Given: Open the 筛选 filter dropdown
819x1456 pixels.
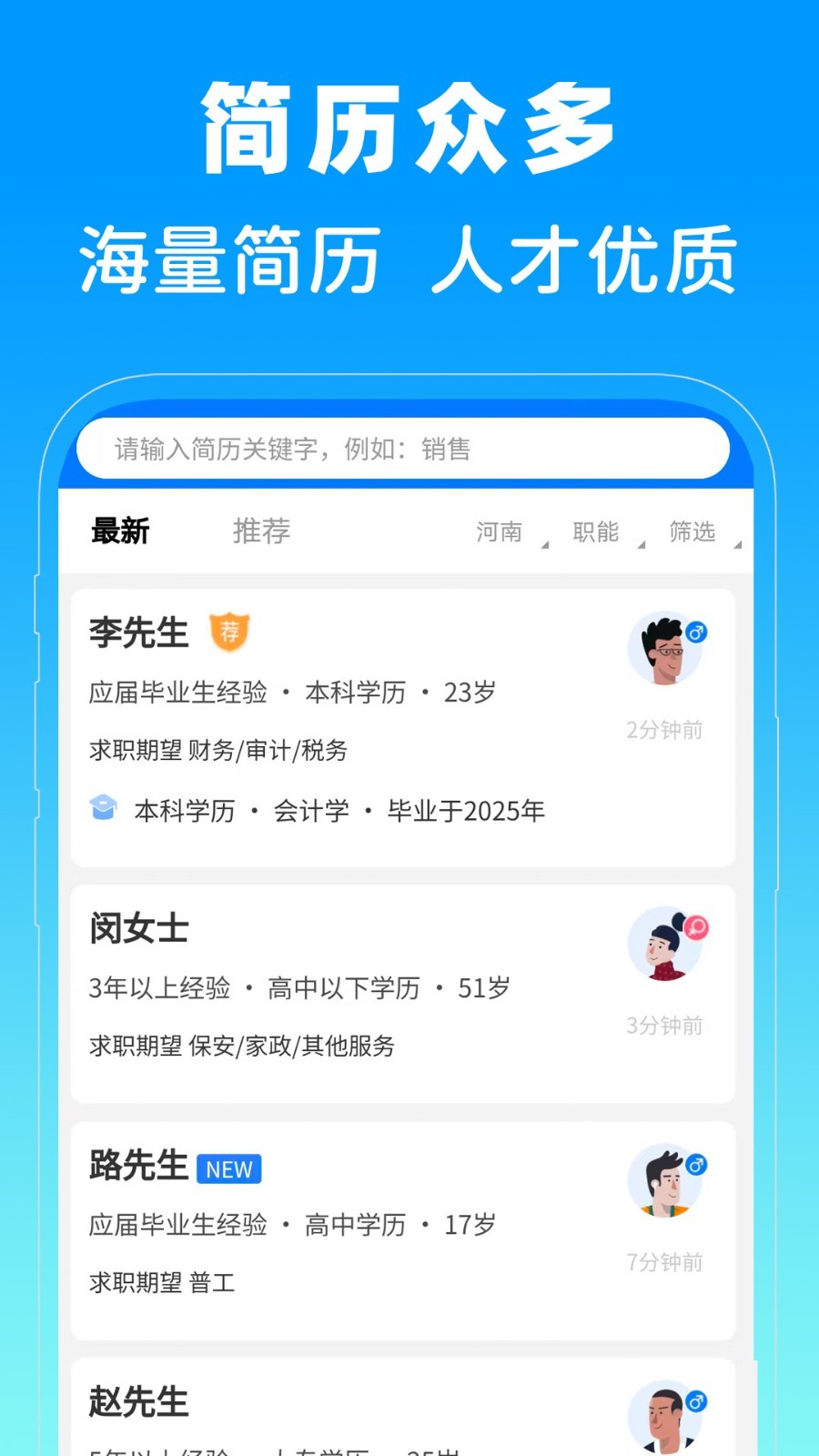Looking at the screenshot, I should (693, 532).
